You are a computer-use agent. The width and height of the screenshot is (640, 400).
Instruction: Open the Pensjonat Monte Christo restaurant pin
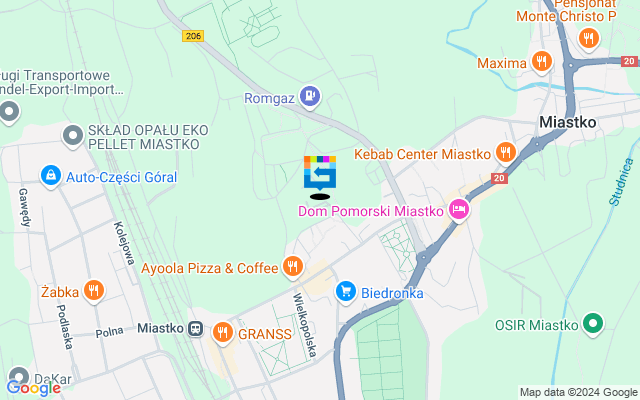(x=588, y=38)
